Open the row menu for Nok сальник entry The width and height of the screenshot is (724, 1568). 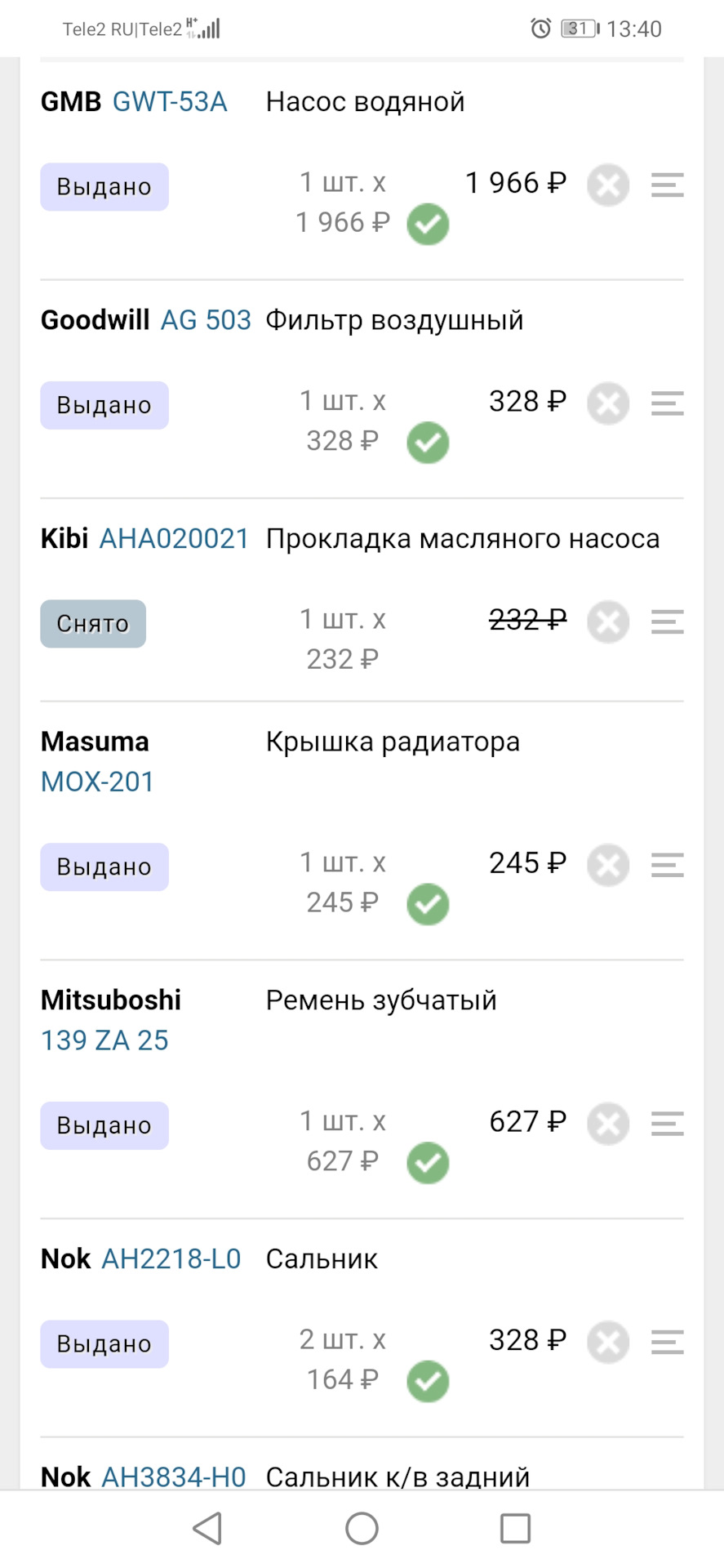coord(666,1342)
